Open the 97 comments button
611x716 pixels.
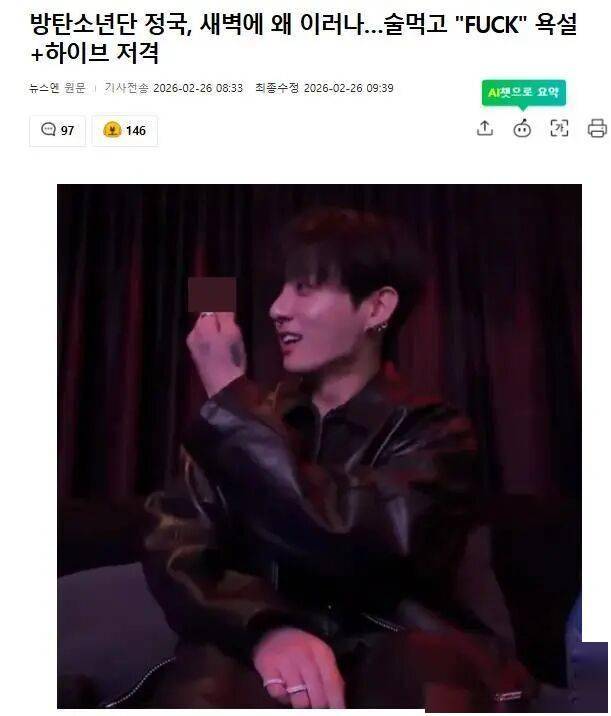[57, 130]
